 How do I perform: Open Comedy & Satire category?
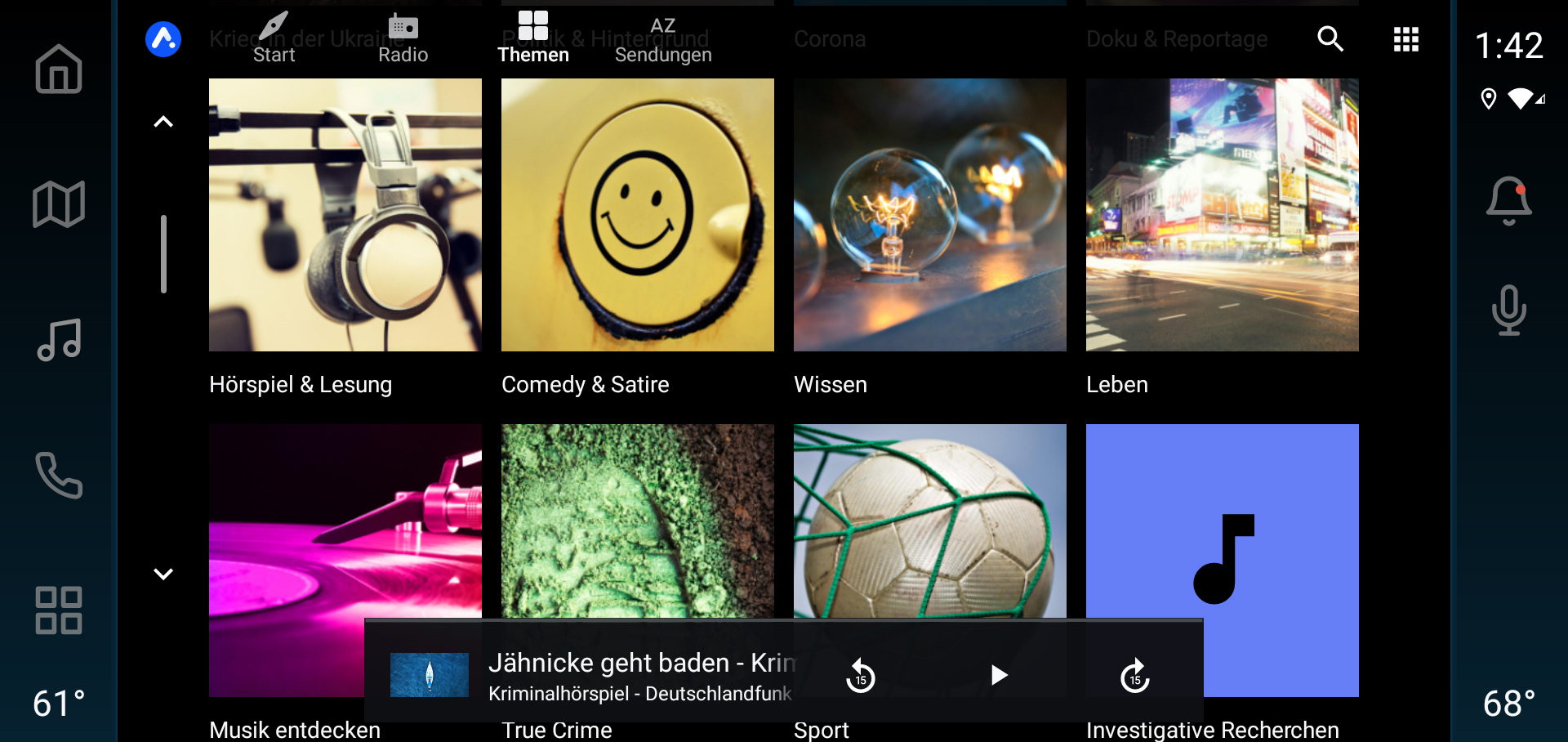pos(637,215)
